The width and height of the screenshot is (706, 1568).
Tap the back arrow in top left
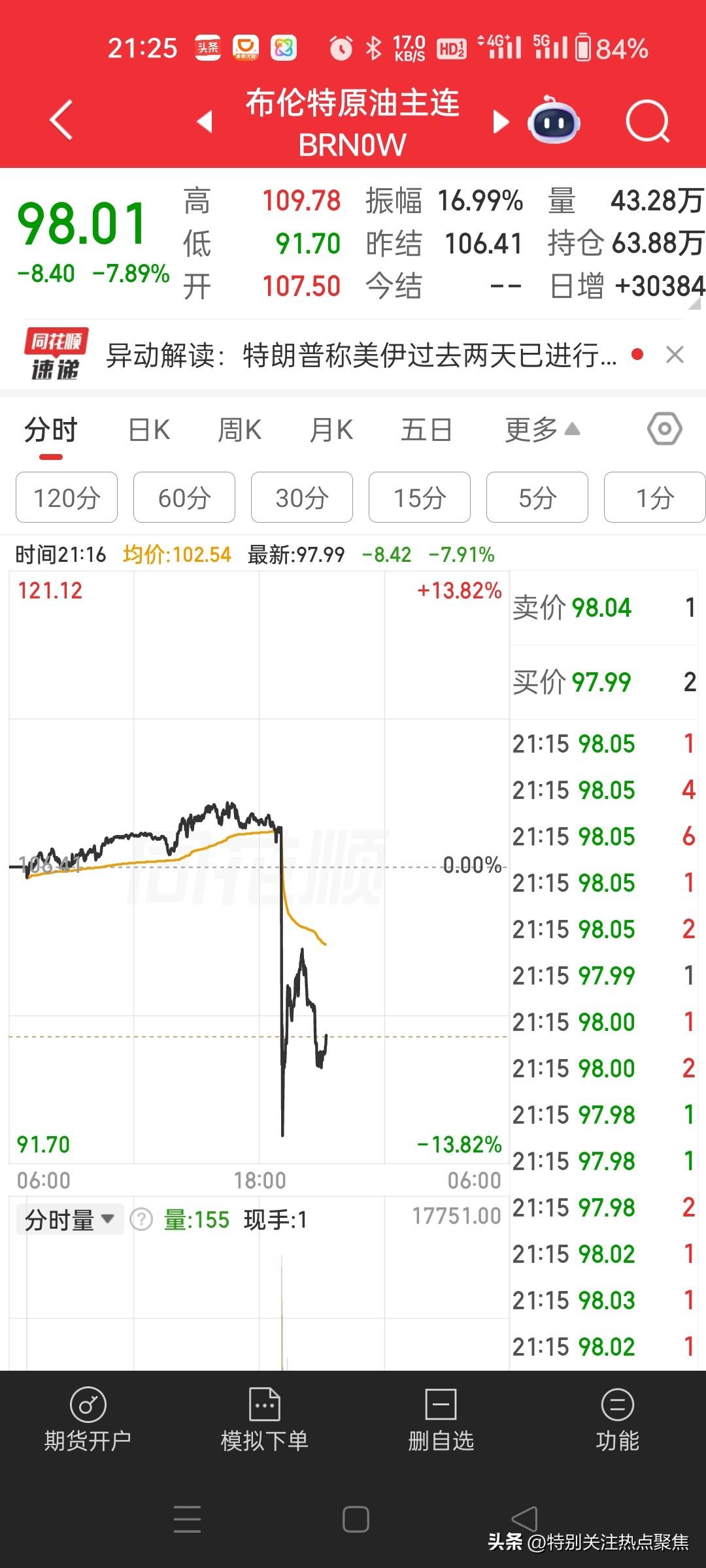pyautogui.click(x=59, y=122)
